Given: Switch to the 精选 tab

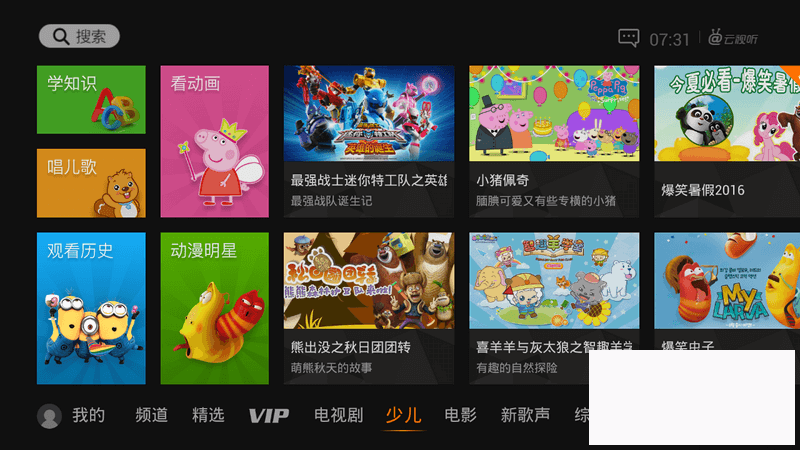Looking at the screenshot, I should point(208,415).
